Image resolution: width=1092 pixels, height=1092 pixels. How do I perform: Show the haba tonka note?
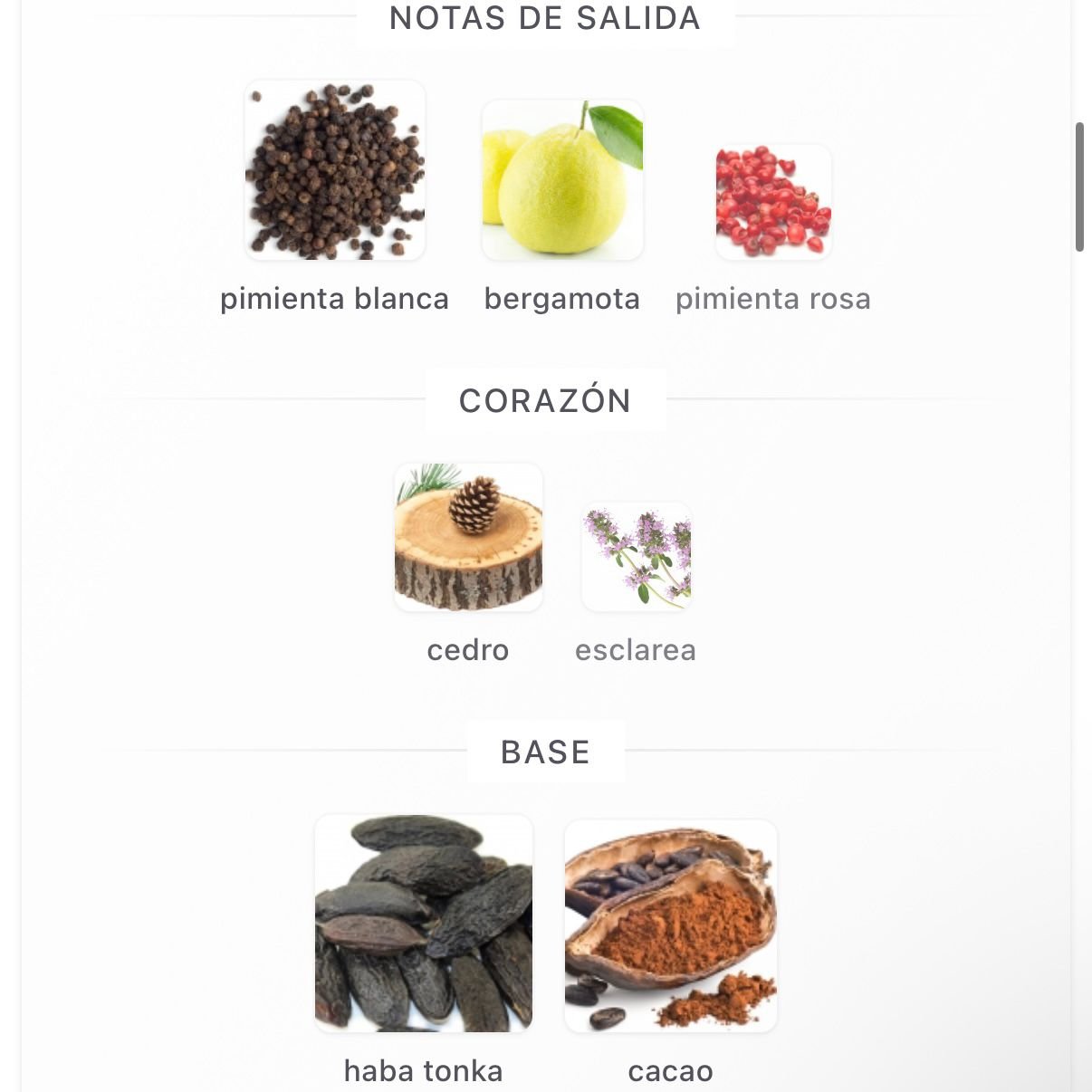coord(424,924)
